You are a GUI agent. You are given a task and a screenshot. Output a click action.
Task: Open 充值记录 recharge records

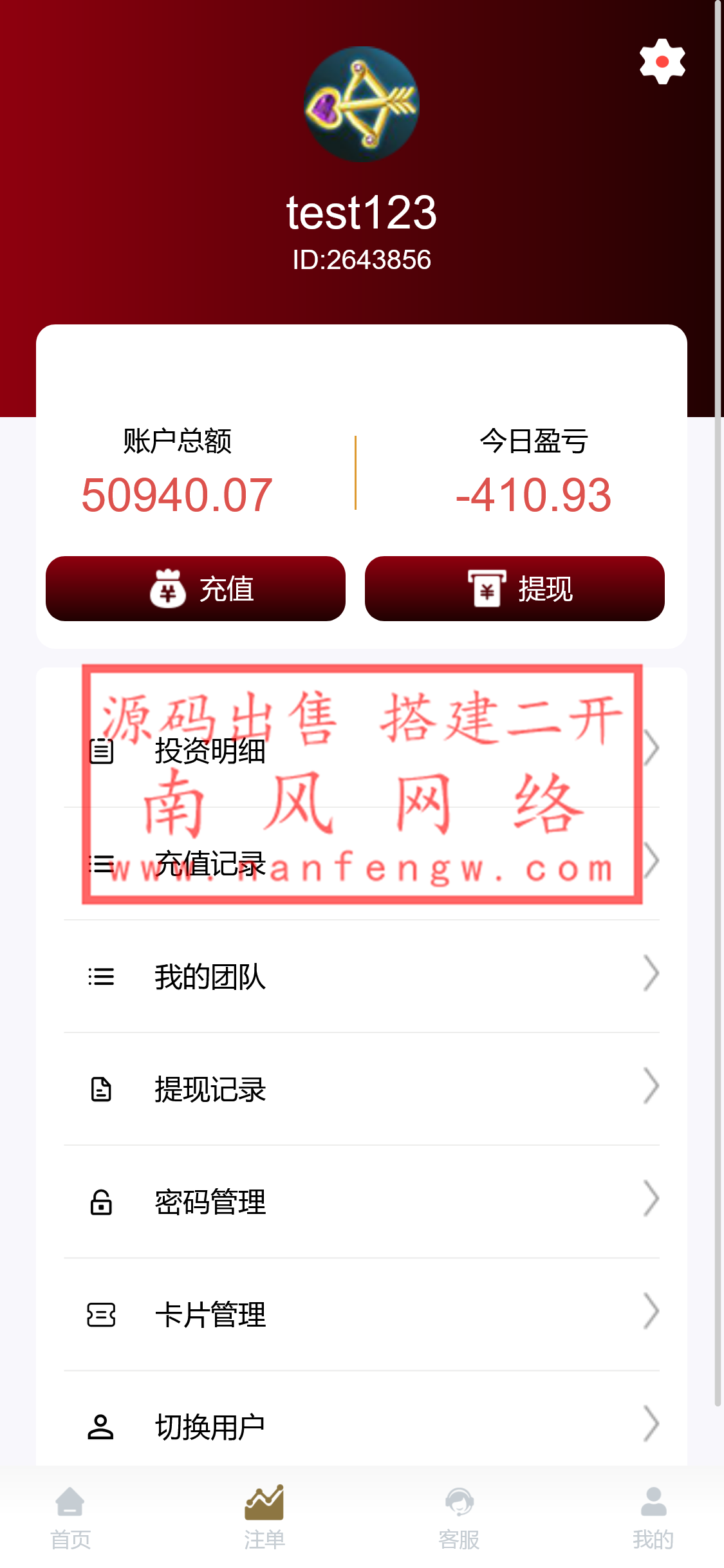pos(362,864)
